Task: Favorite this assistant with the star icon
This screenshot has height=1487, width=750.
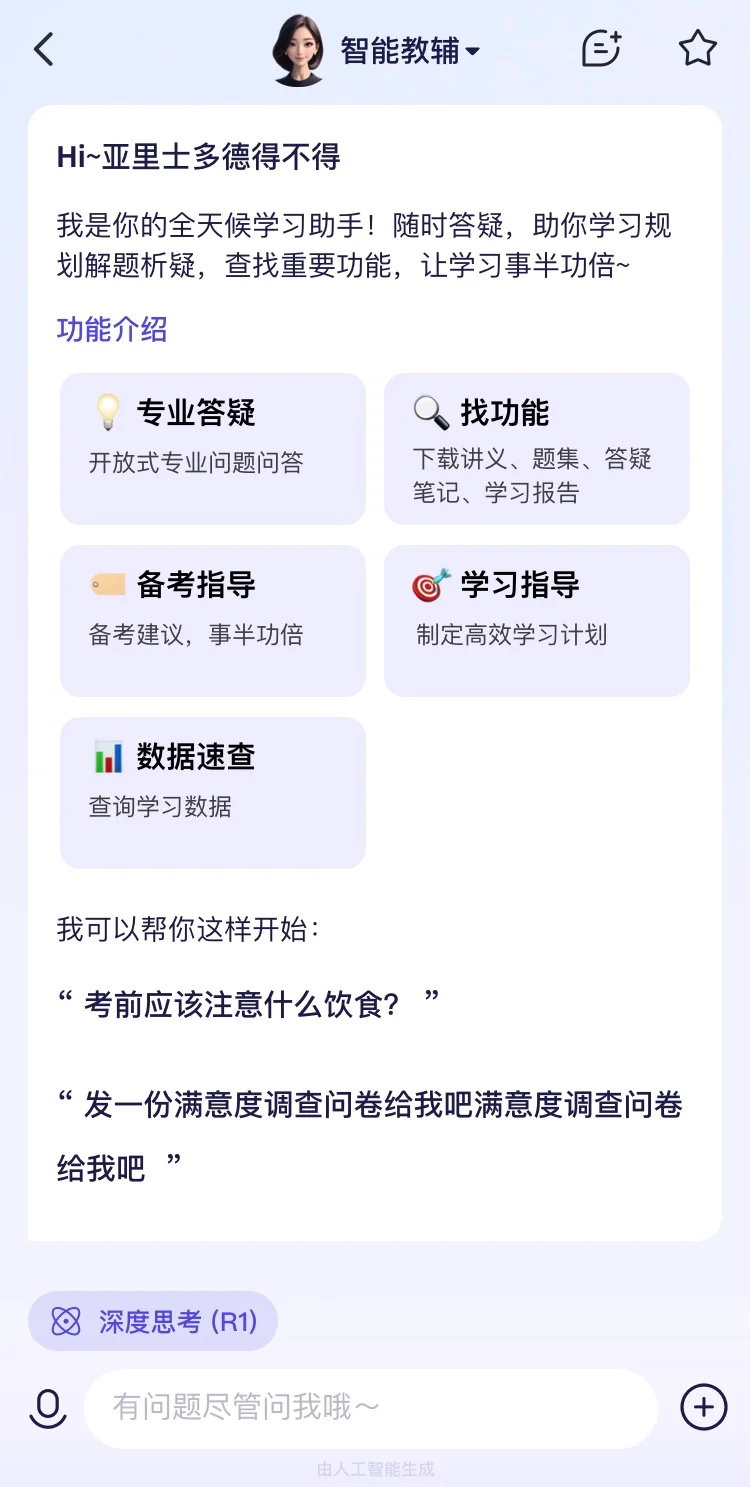Action: 697,49
